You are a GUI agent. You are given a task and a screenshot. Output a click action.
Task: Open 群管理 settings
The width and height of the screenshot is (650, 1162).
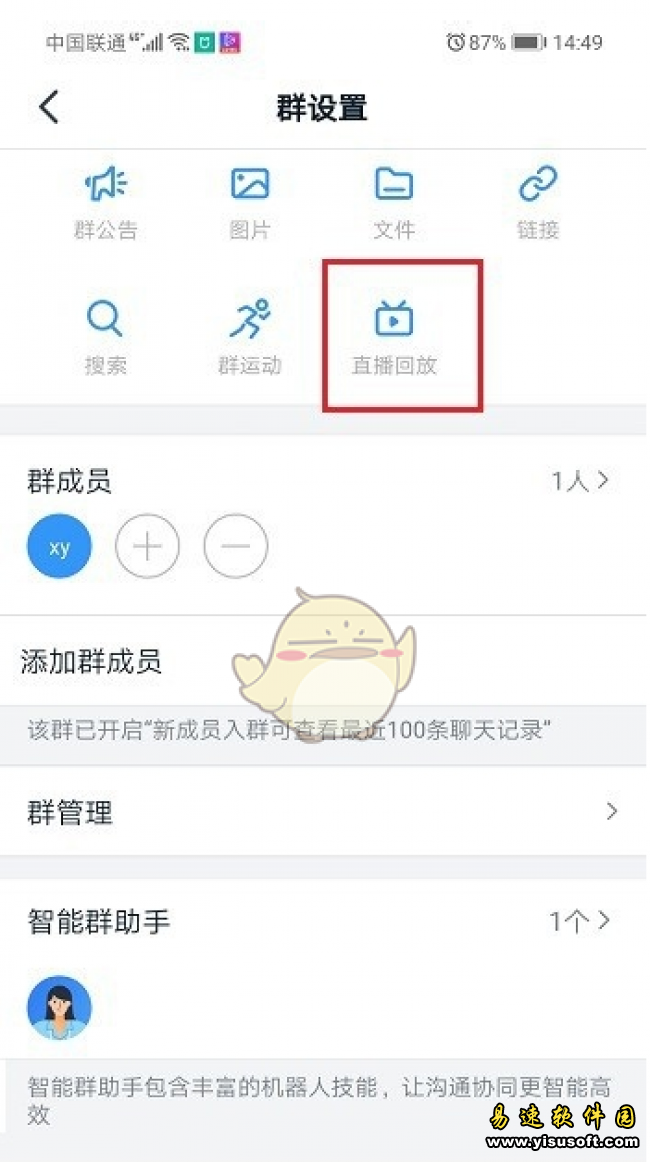click(x=323, y=812)
